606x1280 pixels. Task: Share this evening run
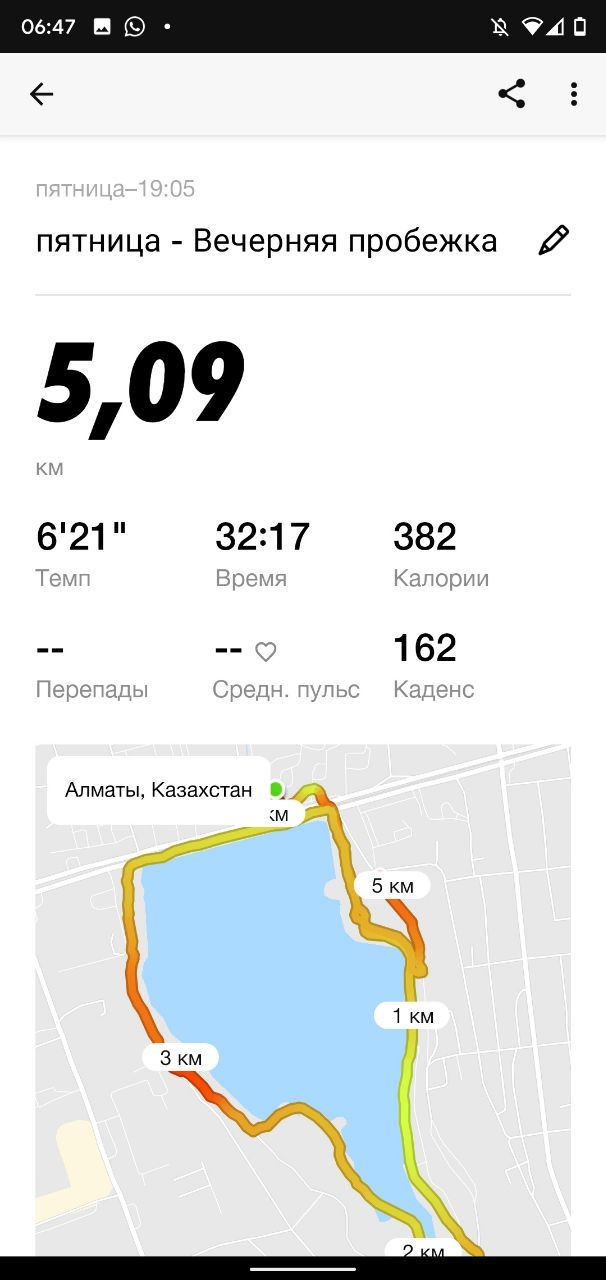(x=511, y=95)
